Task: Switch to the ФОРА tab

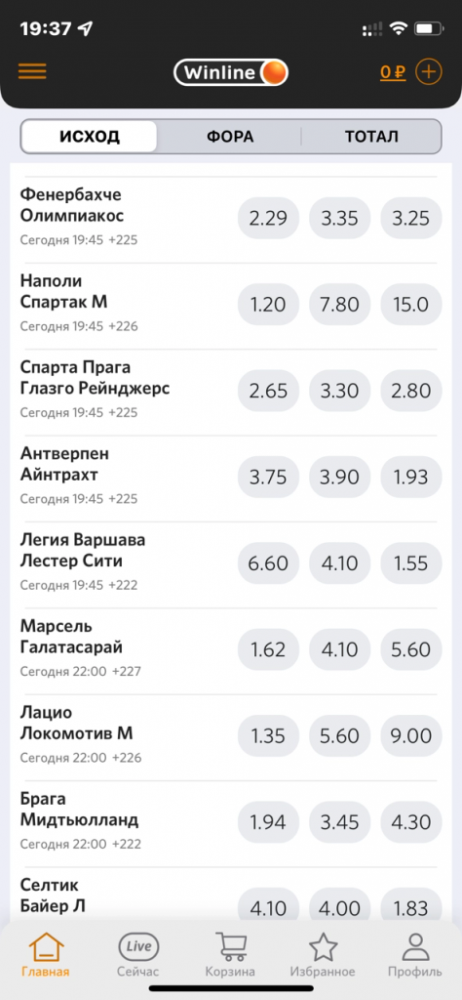Action: [x=230, y=136]
